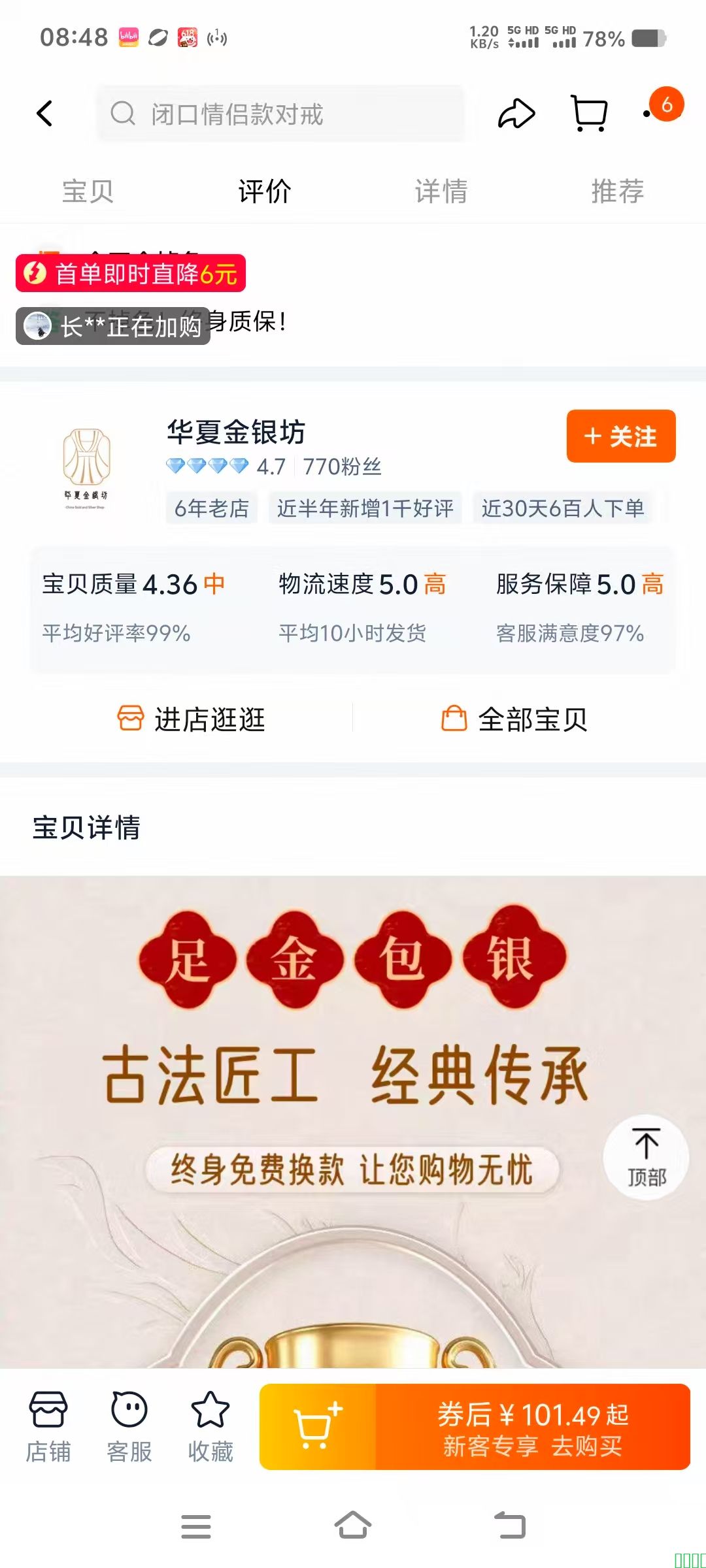Follow the shop with + 关注

click(x=620, y=436)
